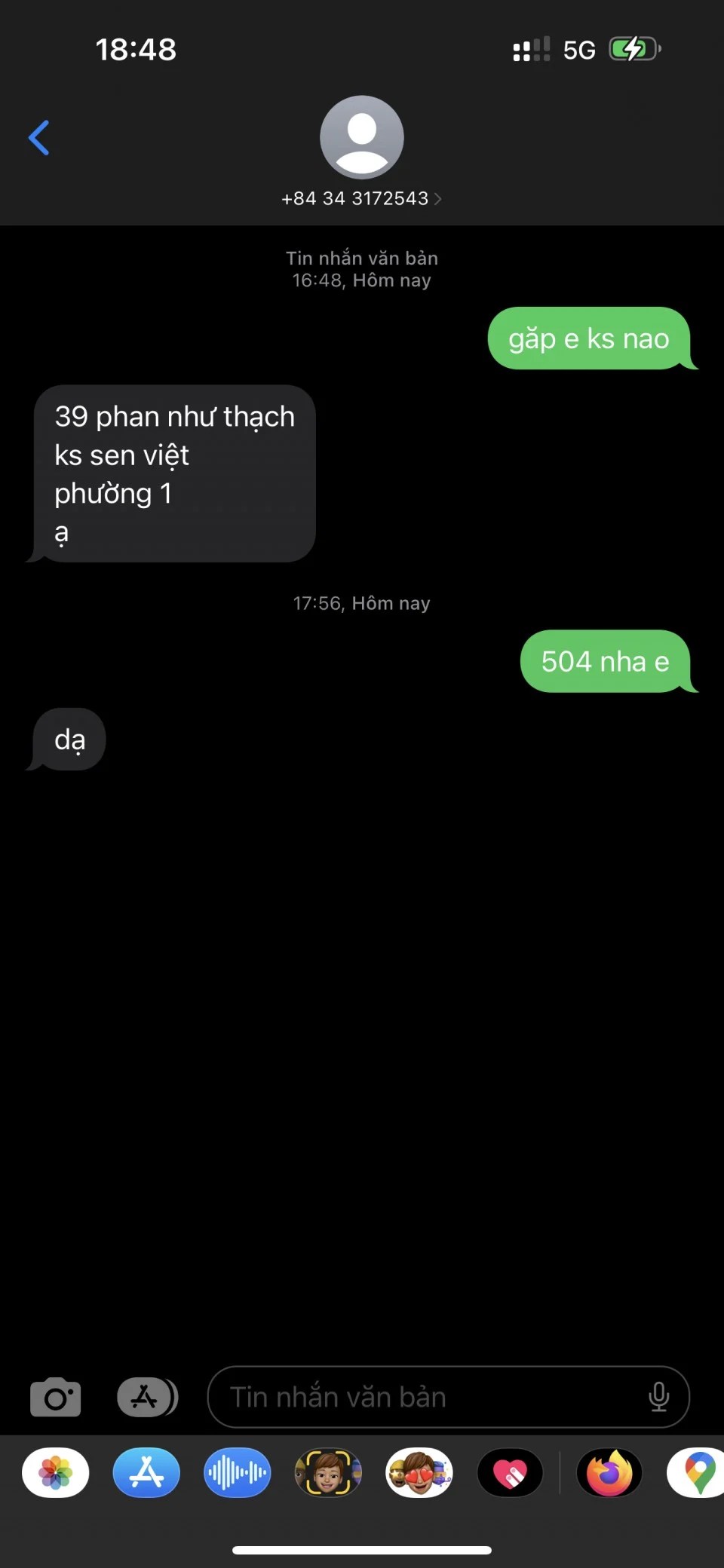Image resolution: width=724 pixels, height=1568 pixels.
Task: Open Memoji stickers with heart eyes
Action: click(419, 1472)
